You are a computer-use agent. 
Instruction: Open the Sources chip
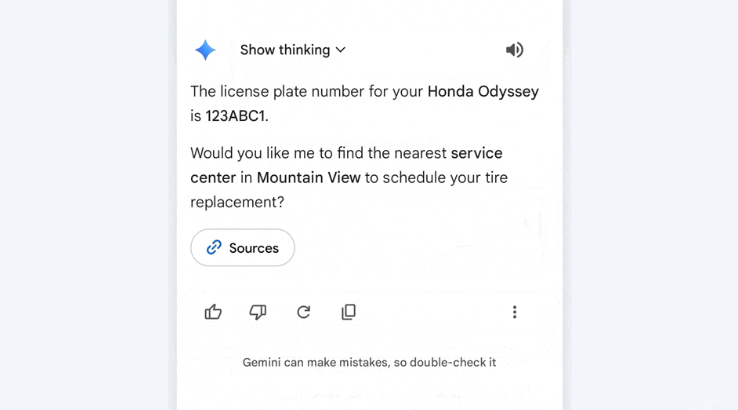[242, 248]
